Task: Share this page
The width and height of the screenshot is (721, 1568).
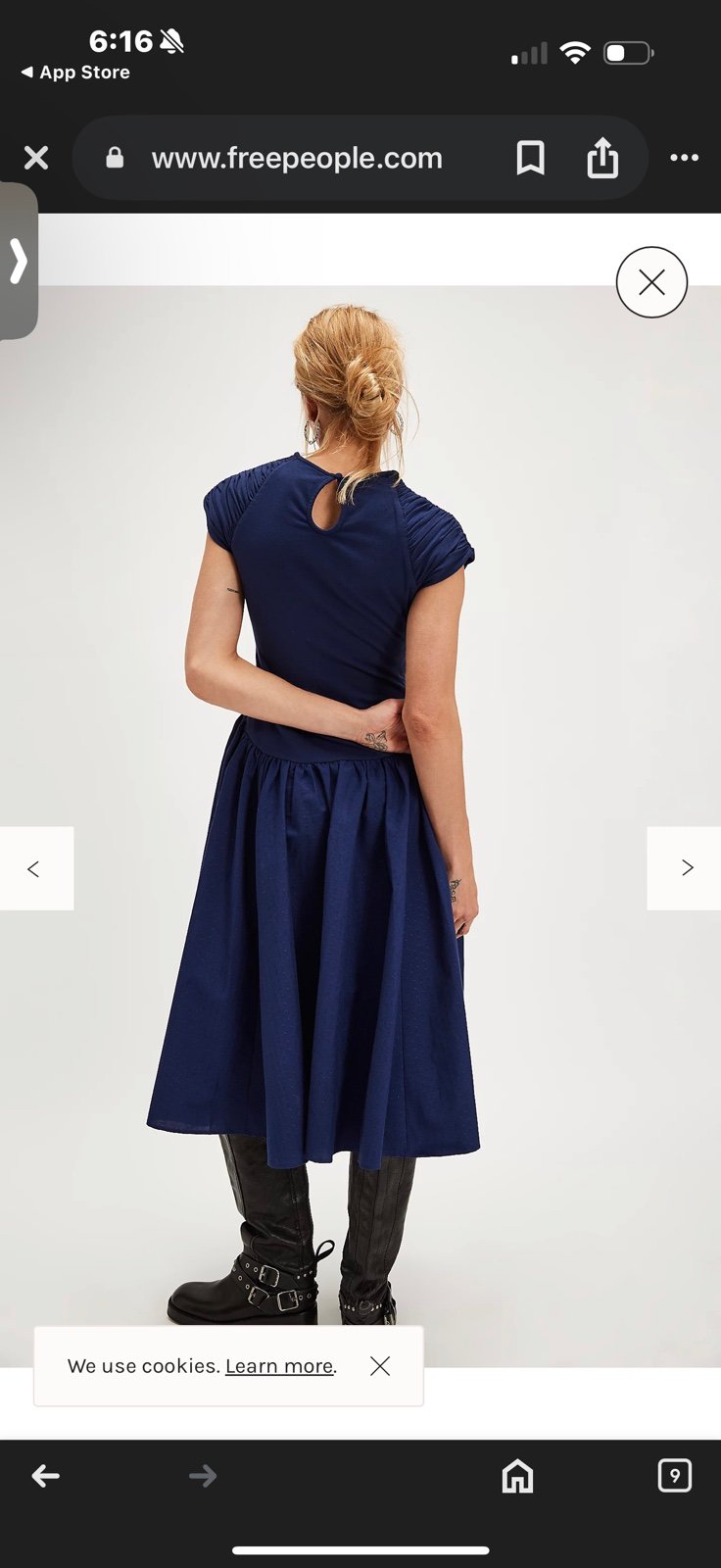Action: [602, 158]
